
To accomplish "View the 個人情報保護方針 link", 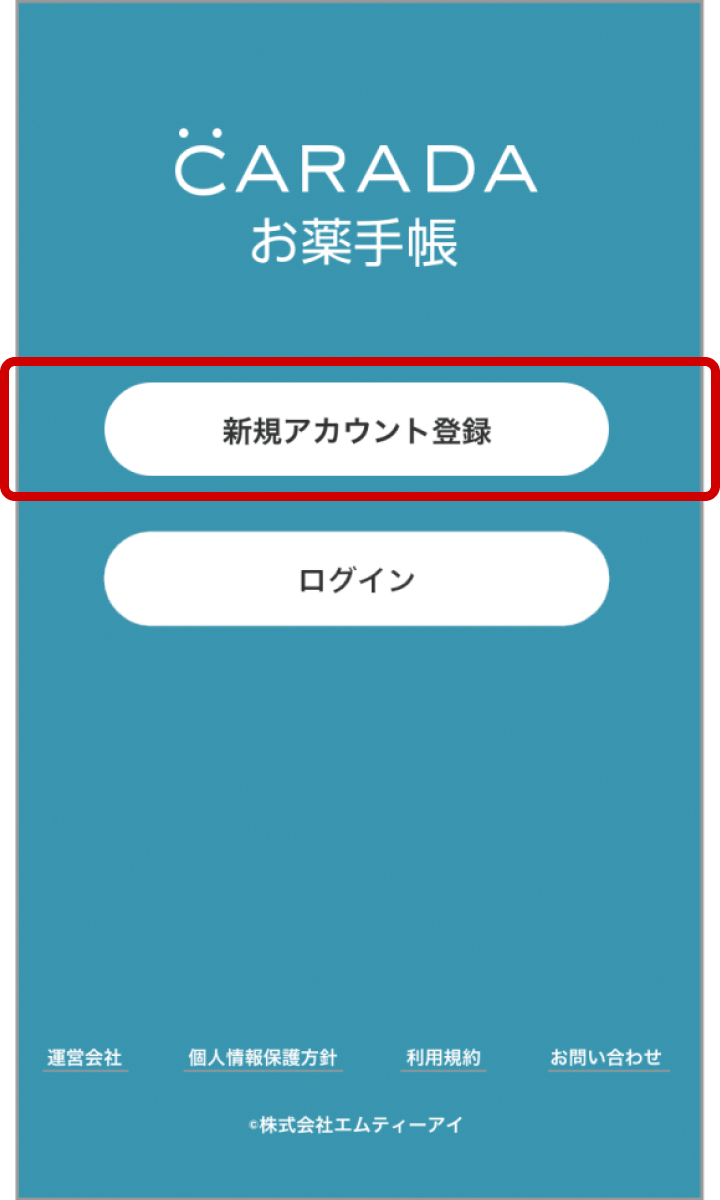I will 263,1058.
